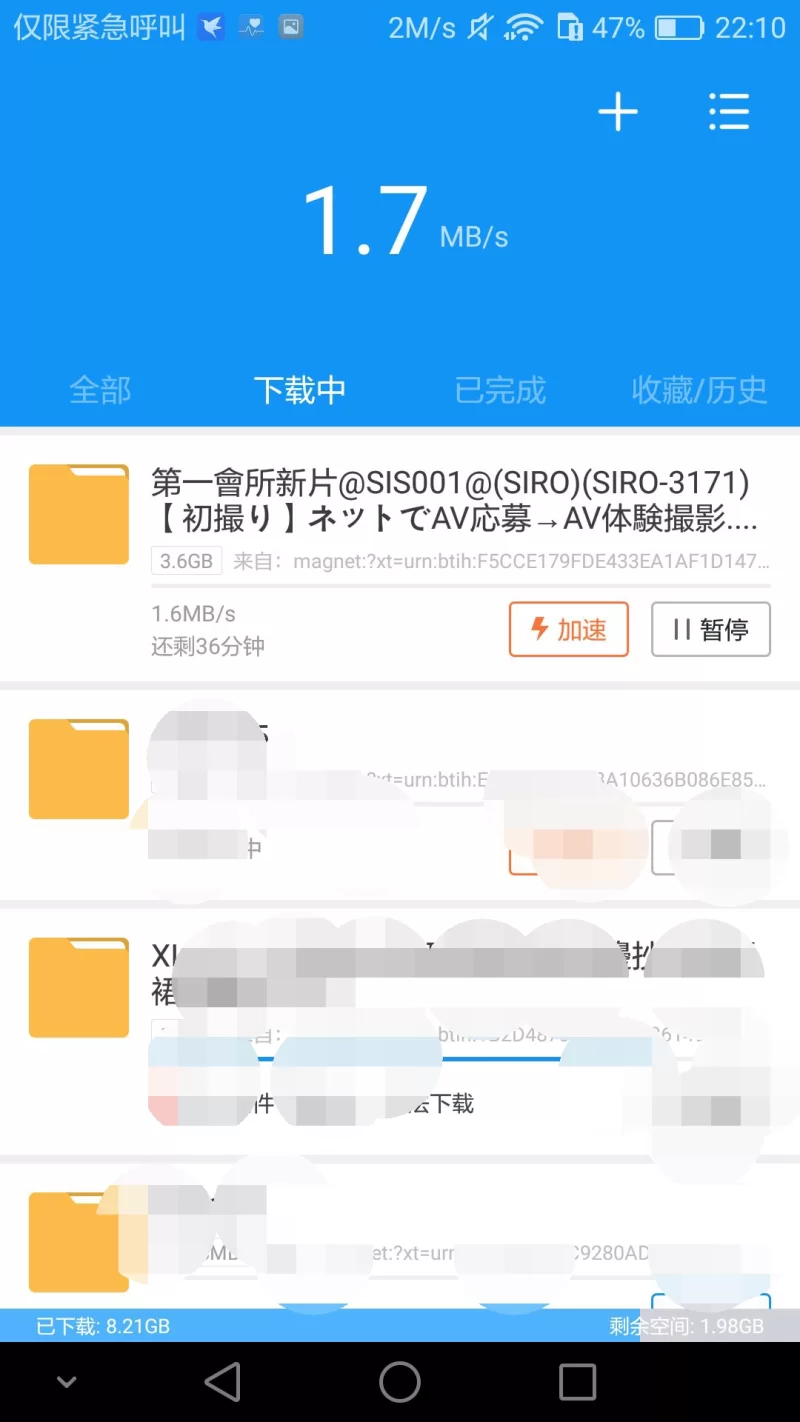
Task: Pause the SIRO-3171 download with 暂停
Action: pyautogui.click(x=711, y=629)
